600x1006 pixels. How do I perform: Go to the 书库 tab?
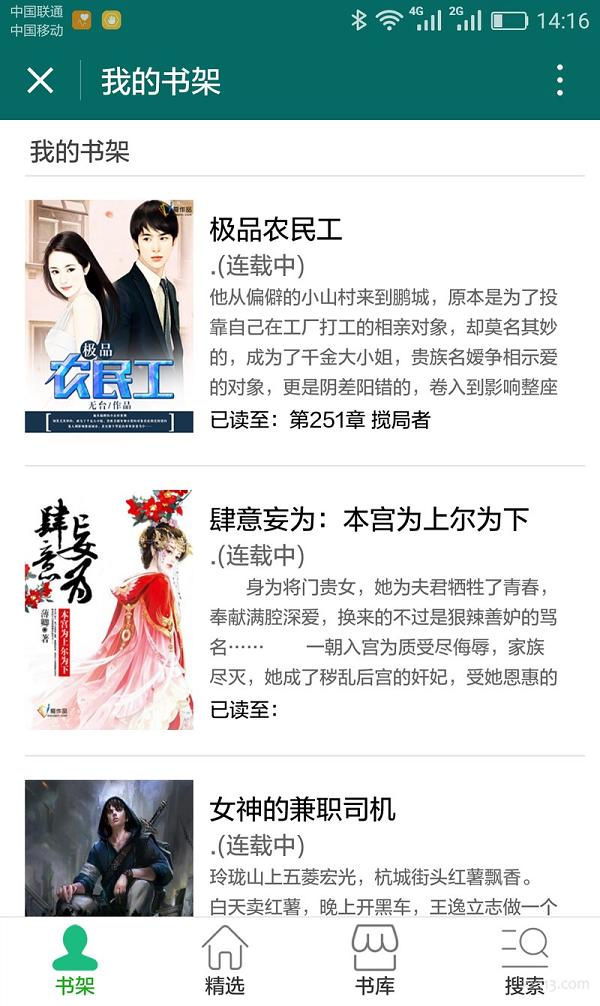pos(375,961)
